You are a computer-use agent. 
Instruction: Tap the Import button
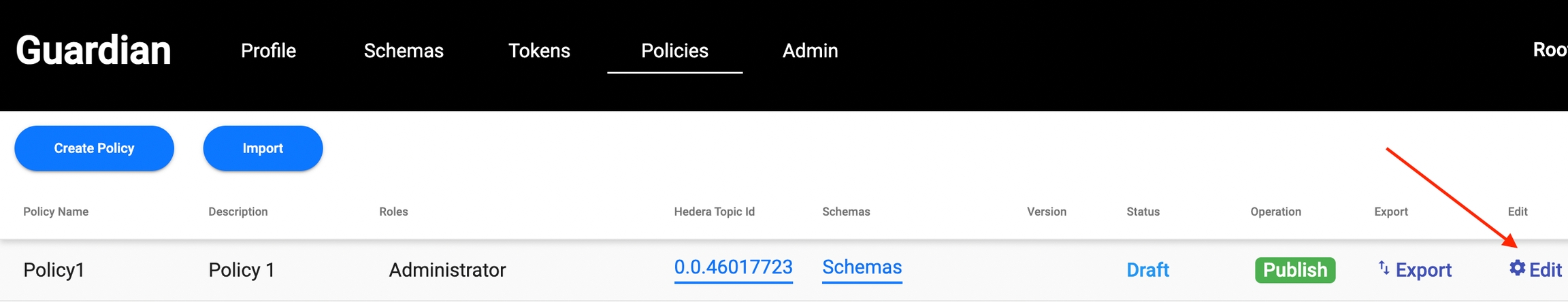pyautogui.click(x=263, y=148)
